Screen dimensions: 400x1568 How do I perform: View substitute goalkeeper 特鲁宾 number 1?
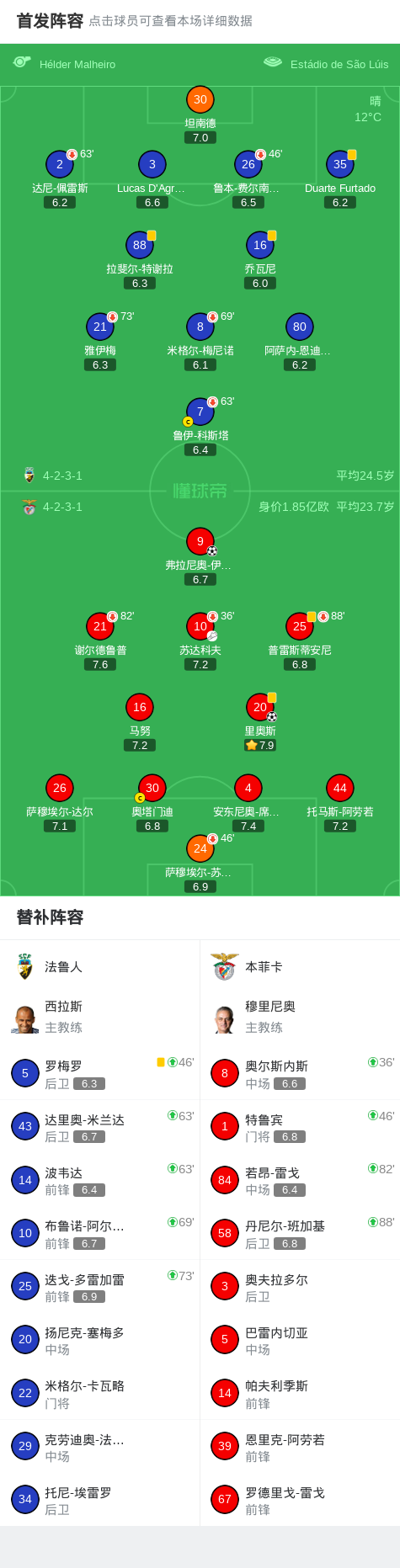pyautogui.click(x=300, y=1126)
